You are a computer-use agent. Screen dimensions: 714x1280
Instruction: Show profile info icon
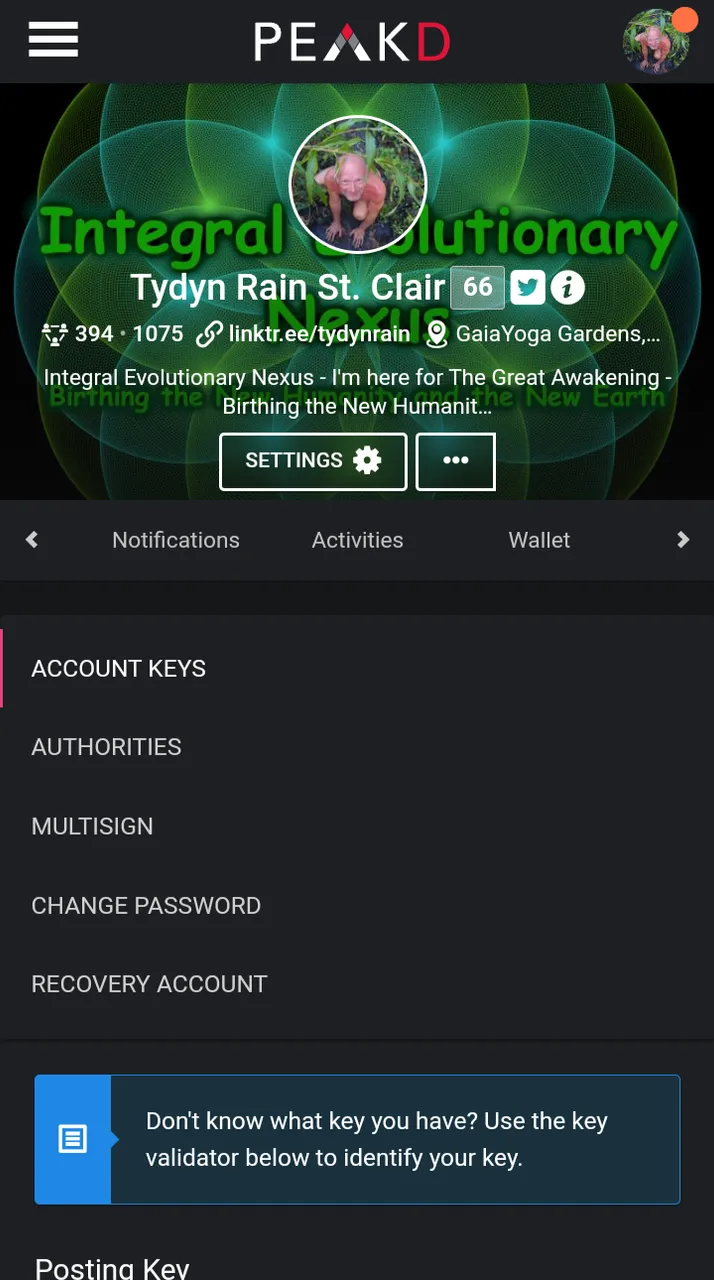[x=567, y=288]
